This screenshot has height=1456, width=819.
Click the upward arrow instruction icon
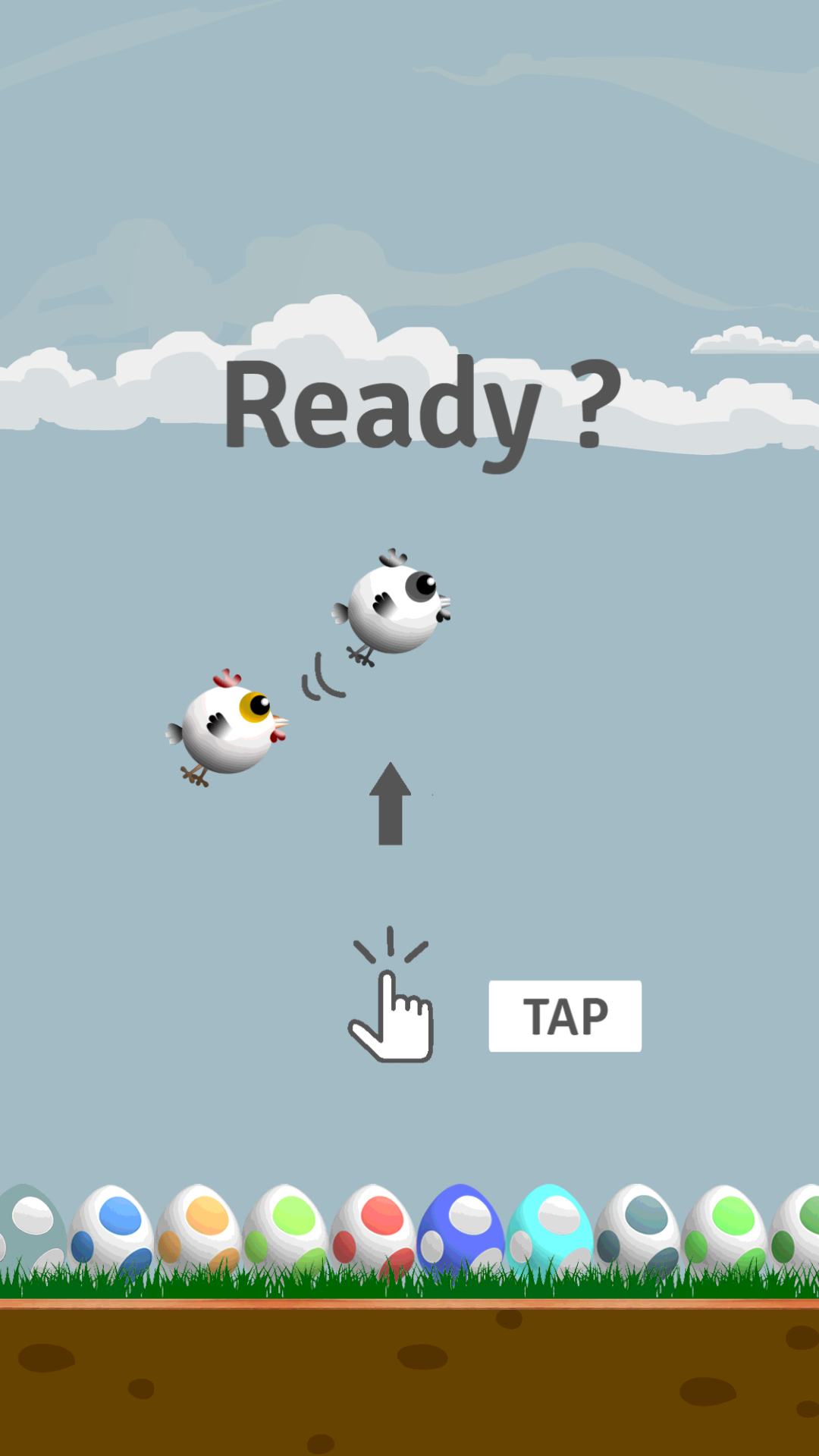click(x=391, y=804)
